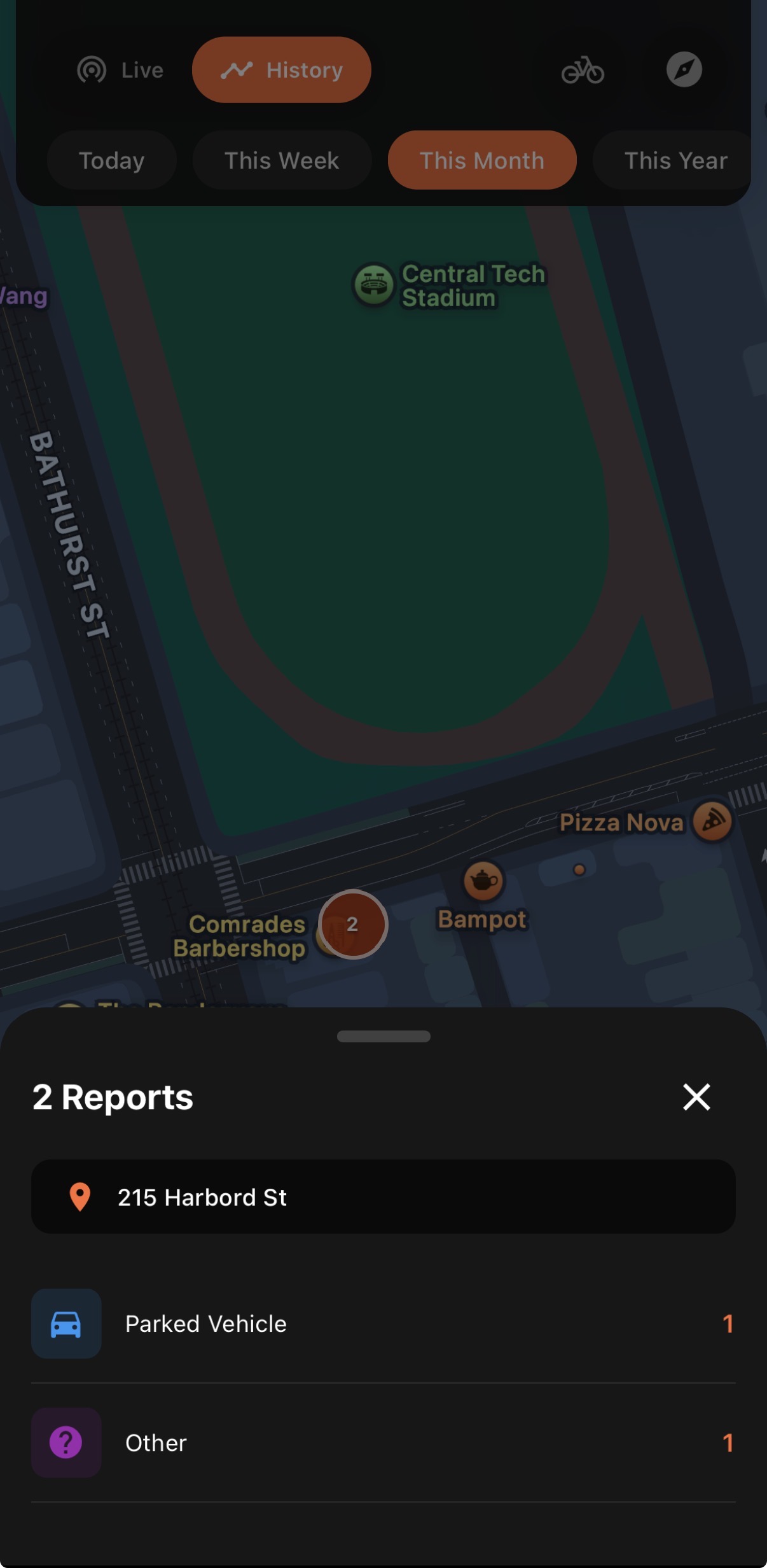
Task: Open the Other question mark icon
Action: pos(66,1443)
